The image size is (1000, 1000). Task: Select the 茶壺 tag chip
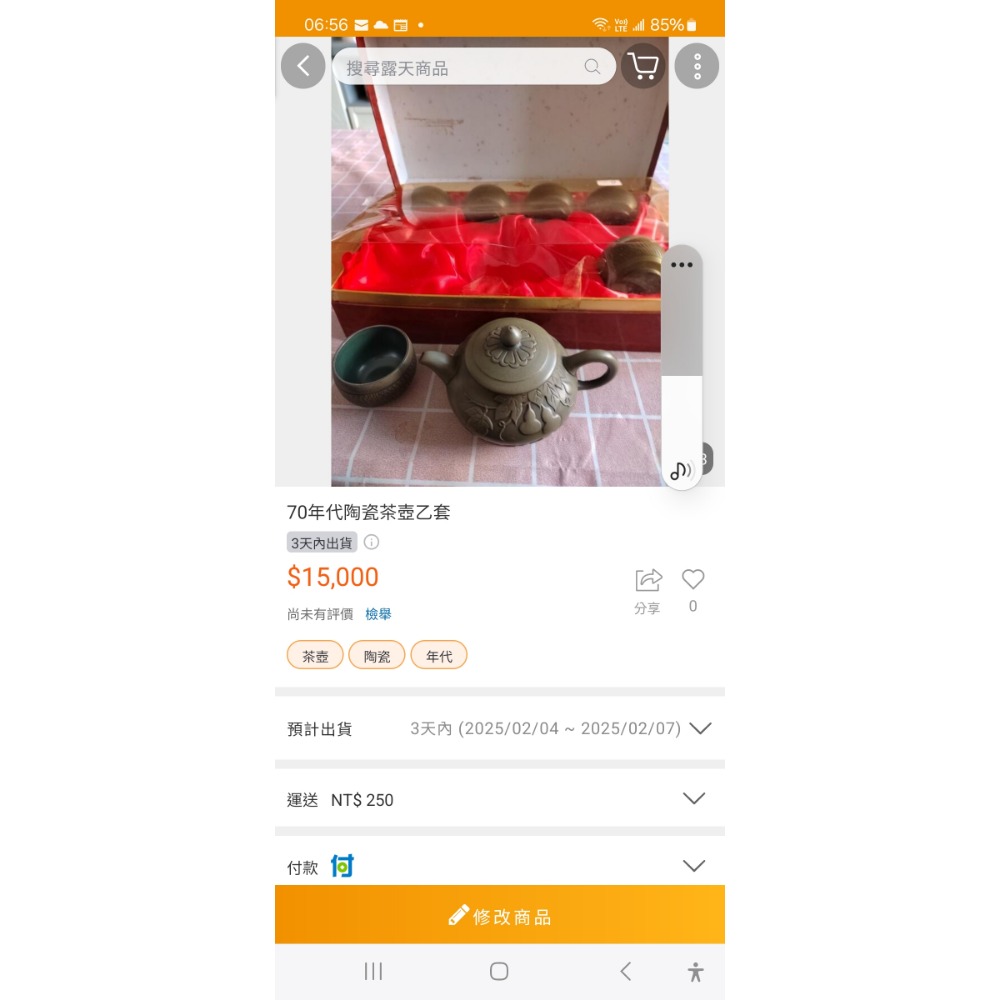pos(315,655)
